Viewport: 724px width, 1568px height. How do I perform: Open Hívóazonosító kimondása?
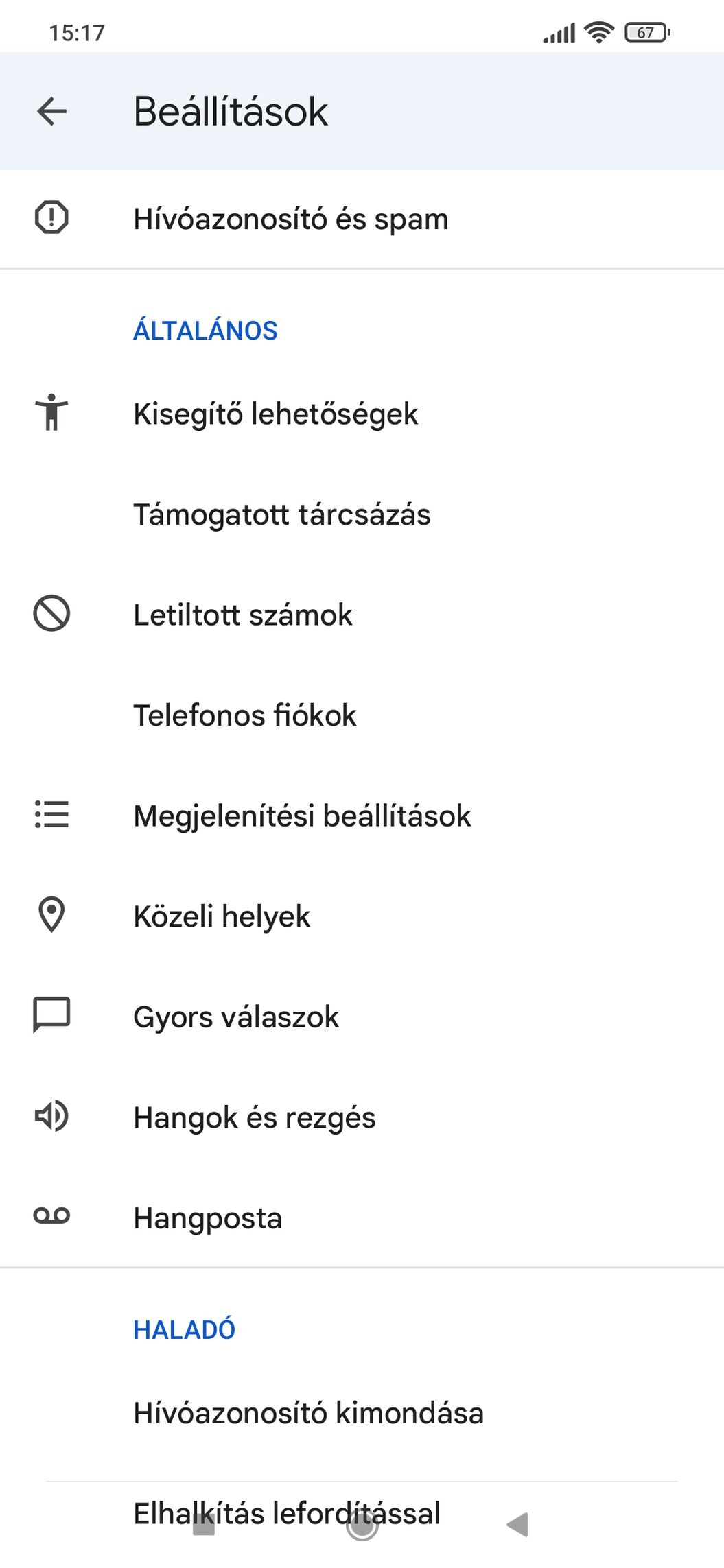point(362,1413)
